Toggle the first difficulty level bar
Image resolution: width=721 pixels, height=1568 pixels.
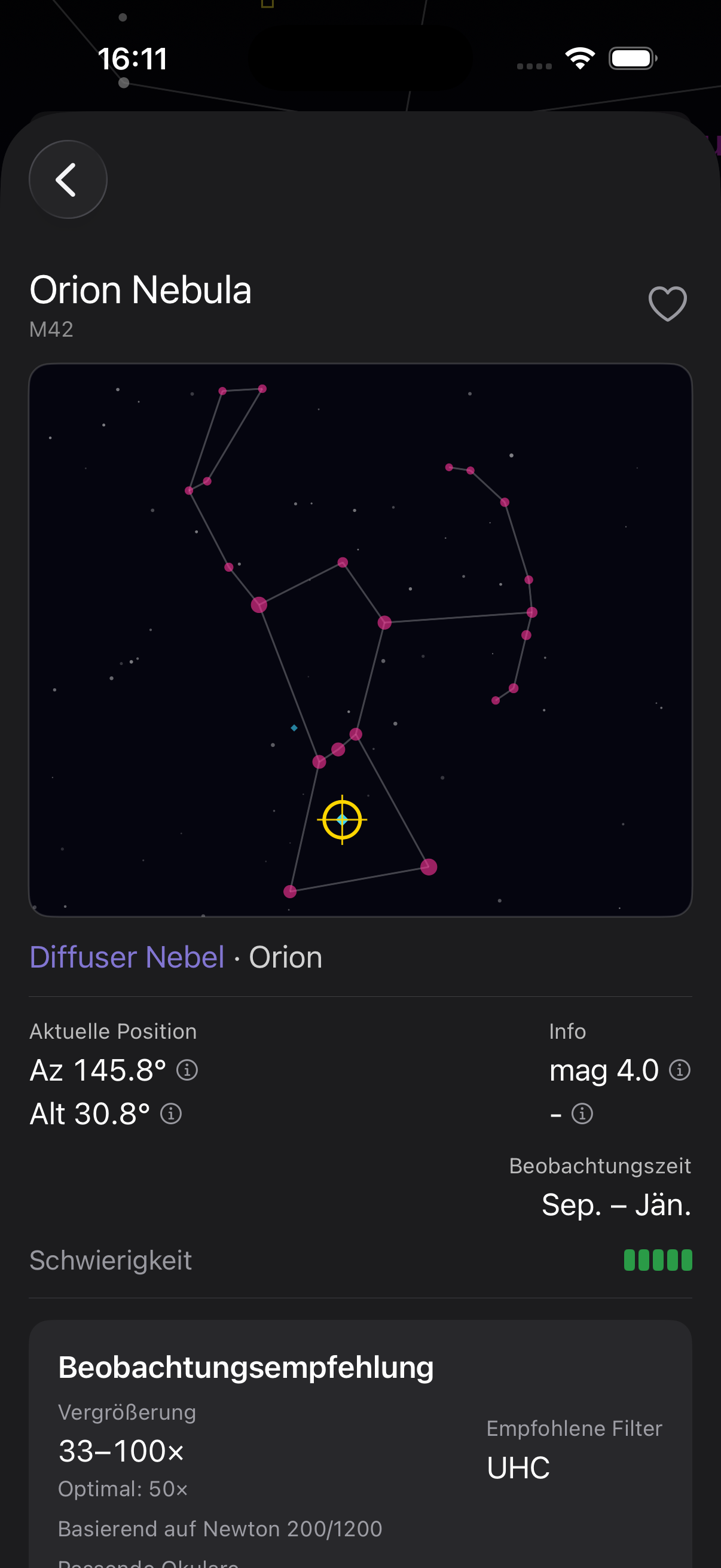click(x=630, y=1260)
